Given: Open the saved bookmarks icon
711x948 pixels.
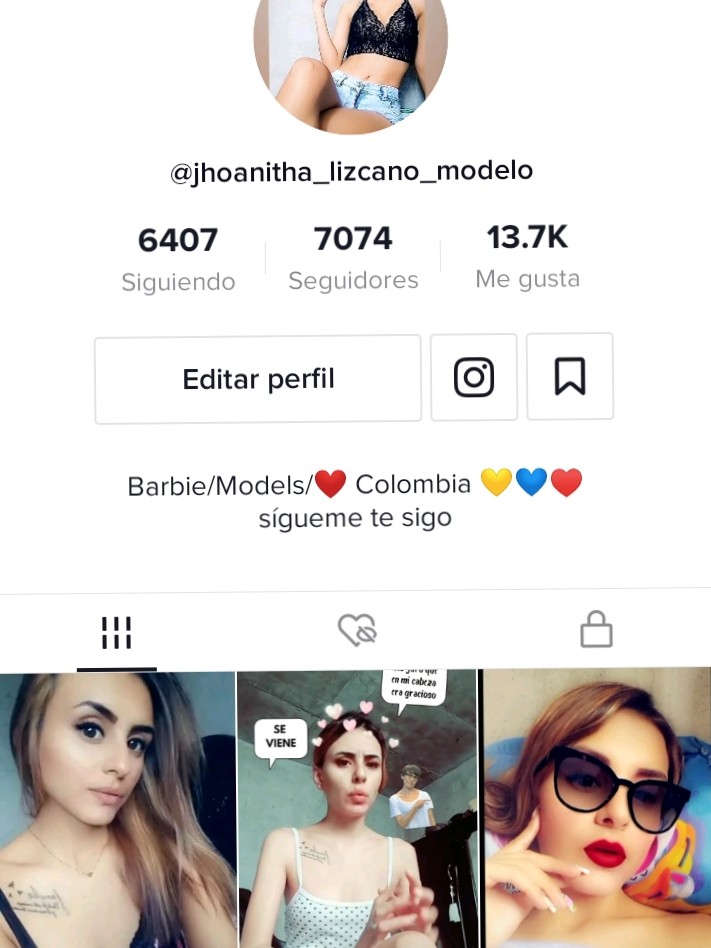Looking at the screenshot, I should [570, 377].
